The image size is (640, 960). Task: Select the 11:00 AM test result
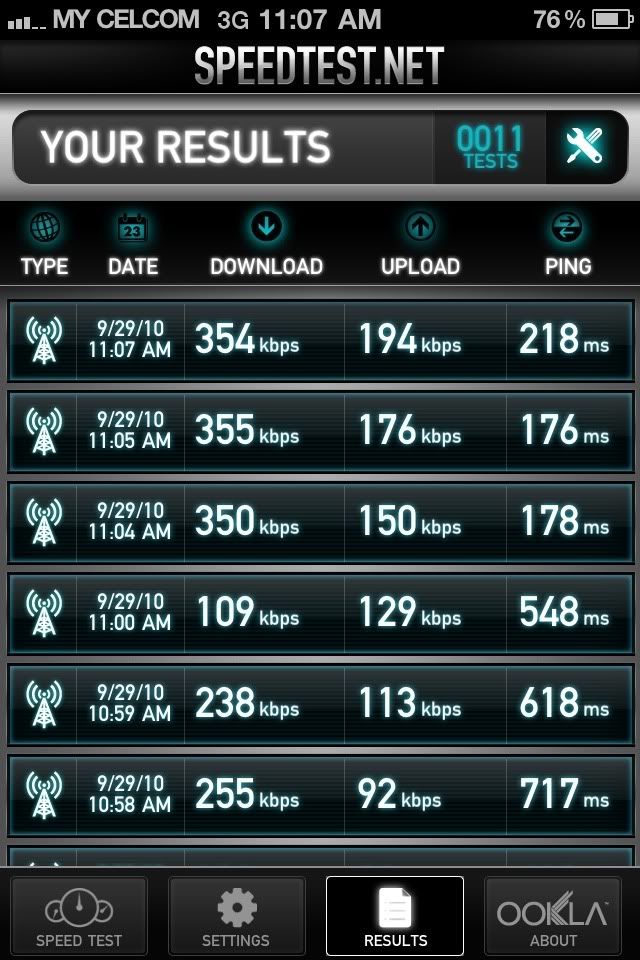[320, 612]
